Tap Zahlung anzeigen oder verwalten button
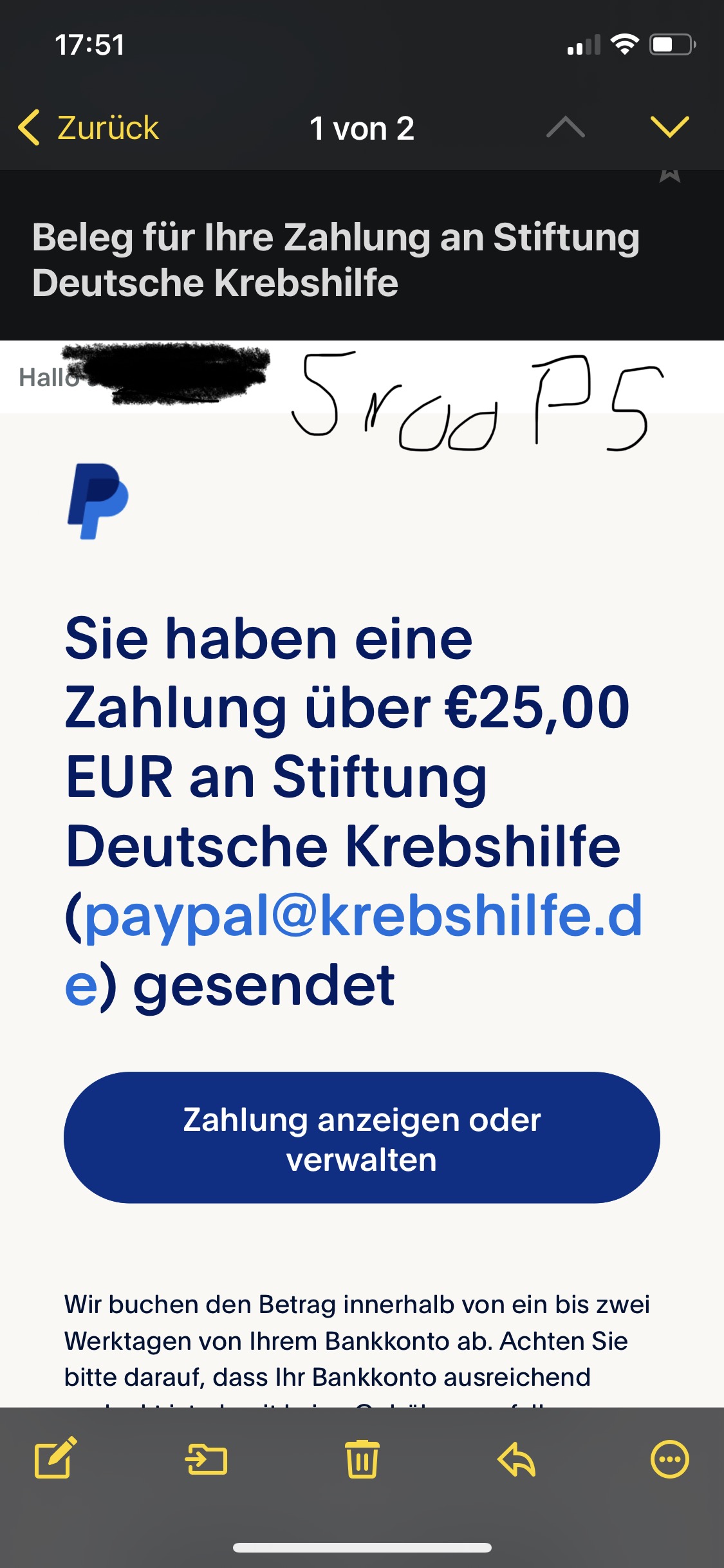 point(362,1138)
